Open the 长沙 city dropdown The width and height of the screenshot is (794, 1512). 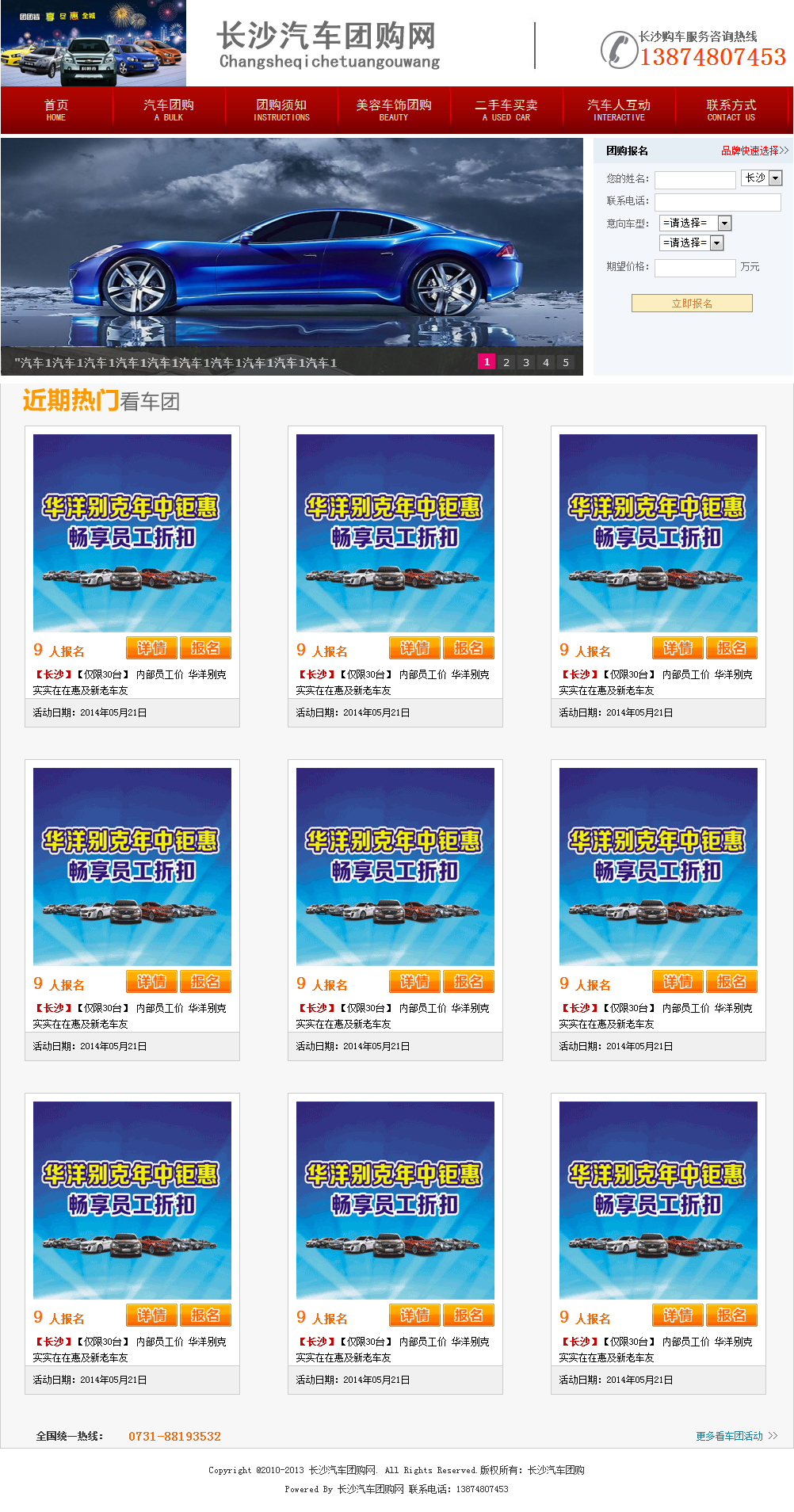pyautogui.click(x=761, y=178)
